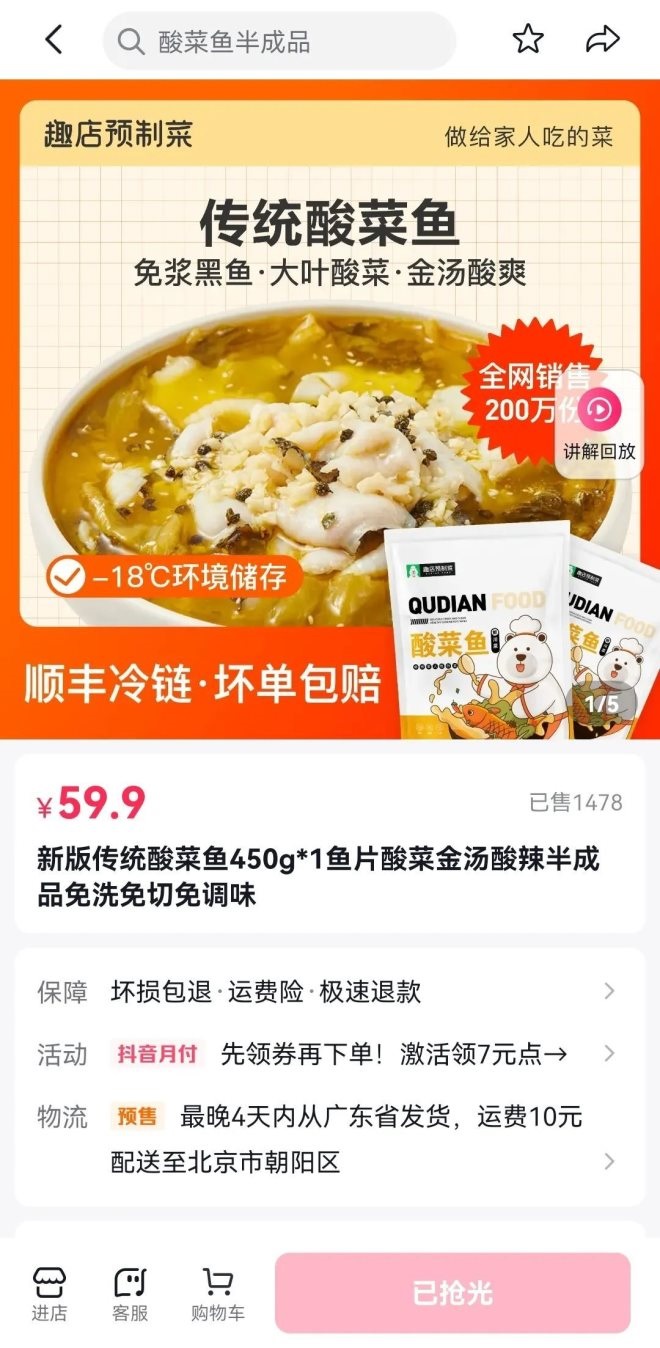
Task: Open the 物流 delivery info row
Action: tap(328, 1138)
